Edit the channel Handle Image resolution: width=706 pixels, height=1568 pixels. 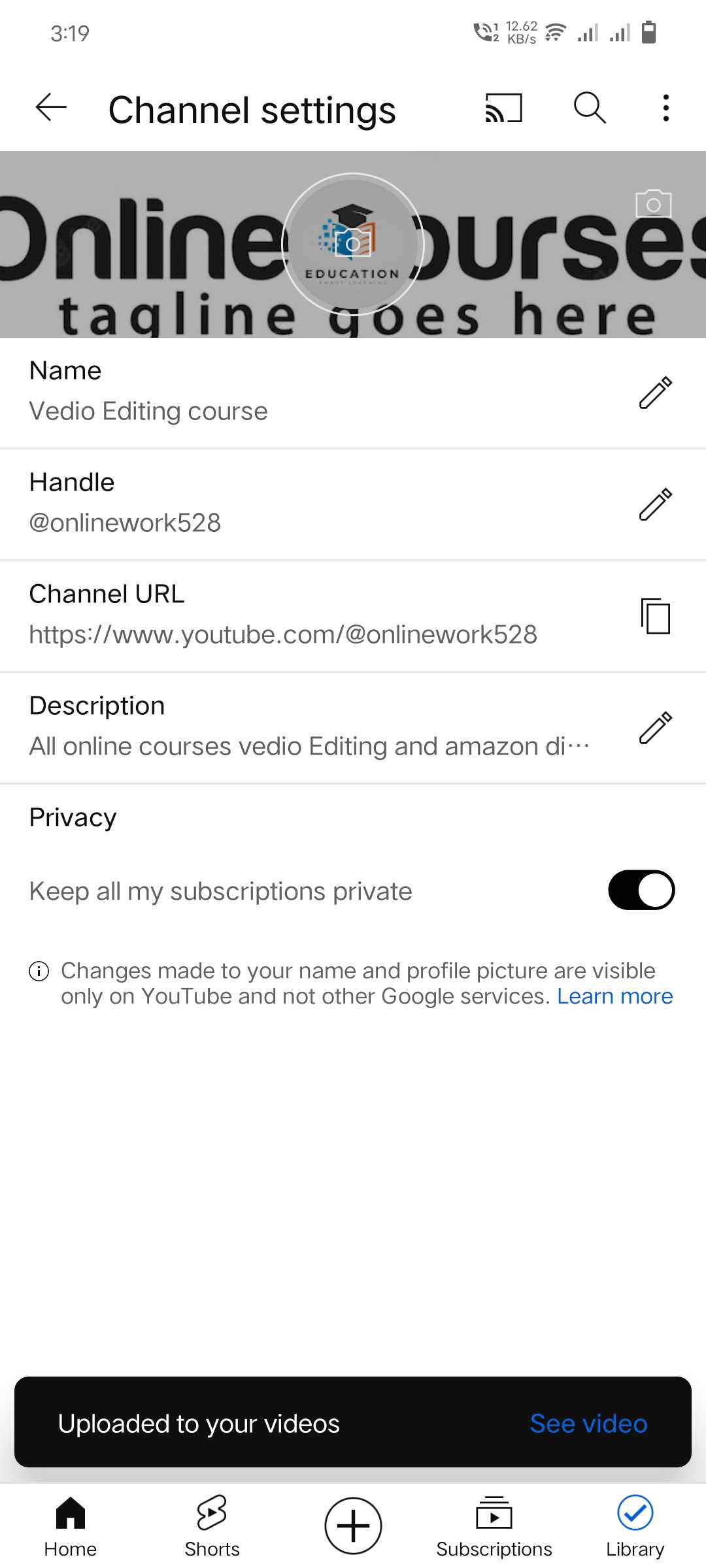656,504
